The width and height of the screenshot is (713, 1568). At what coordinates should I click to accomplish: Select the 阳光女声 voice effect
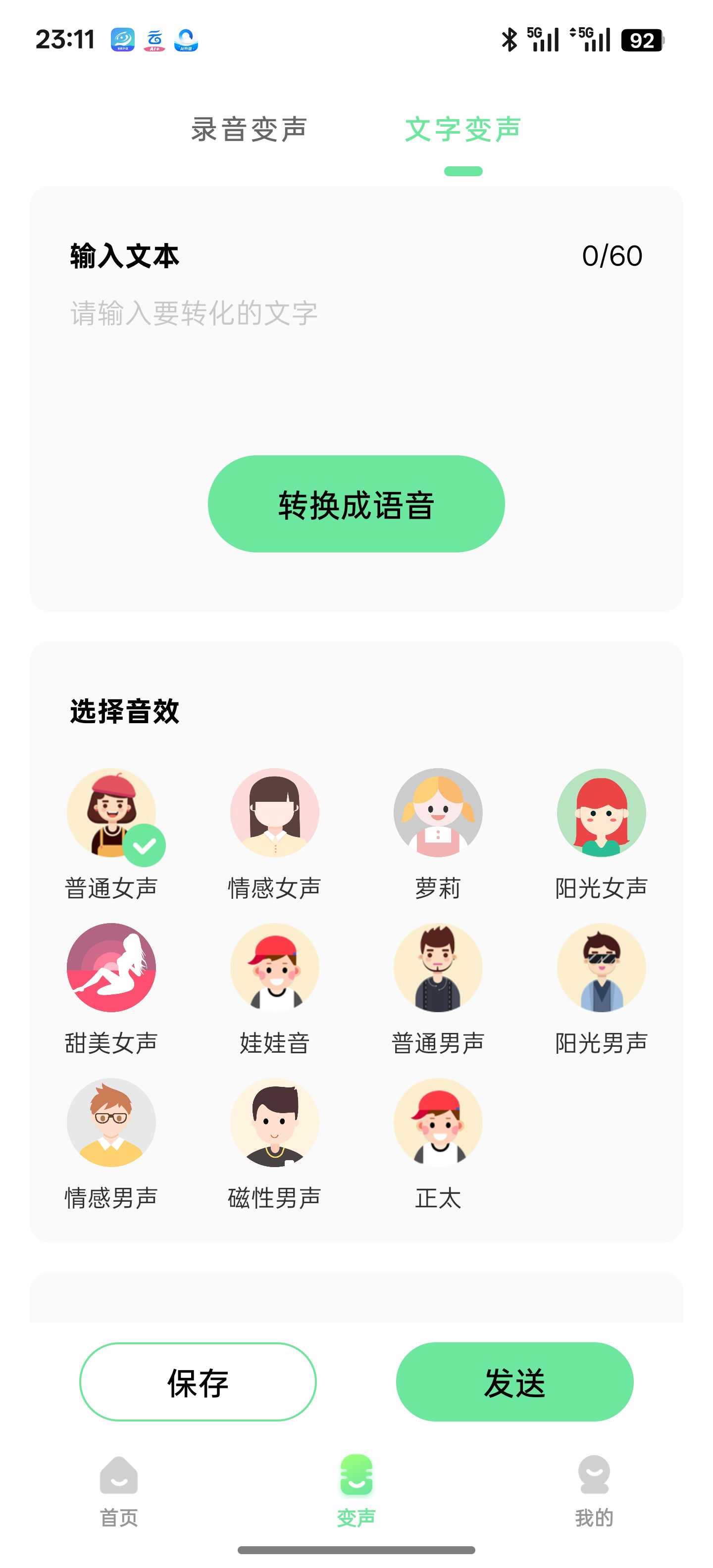(601, 813)
